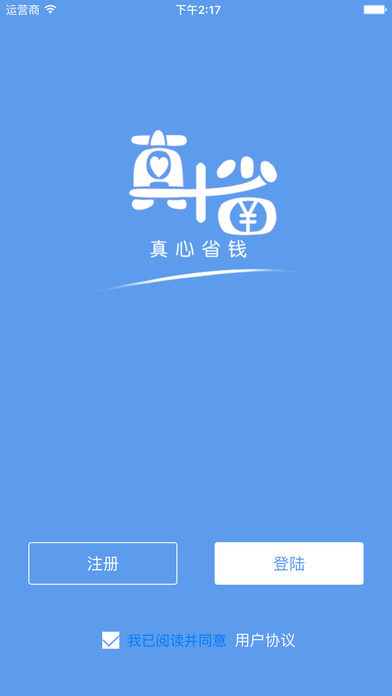Uncheck the 我已阅读并同意 agreement checkbox
The height and width of the screenshot is (696, 392).
point(111,641)
